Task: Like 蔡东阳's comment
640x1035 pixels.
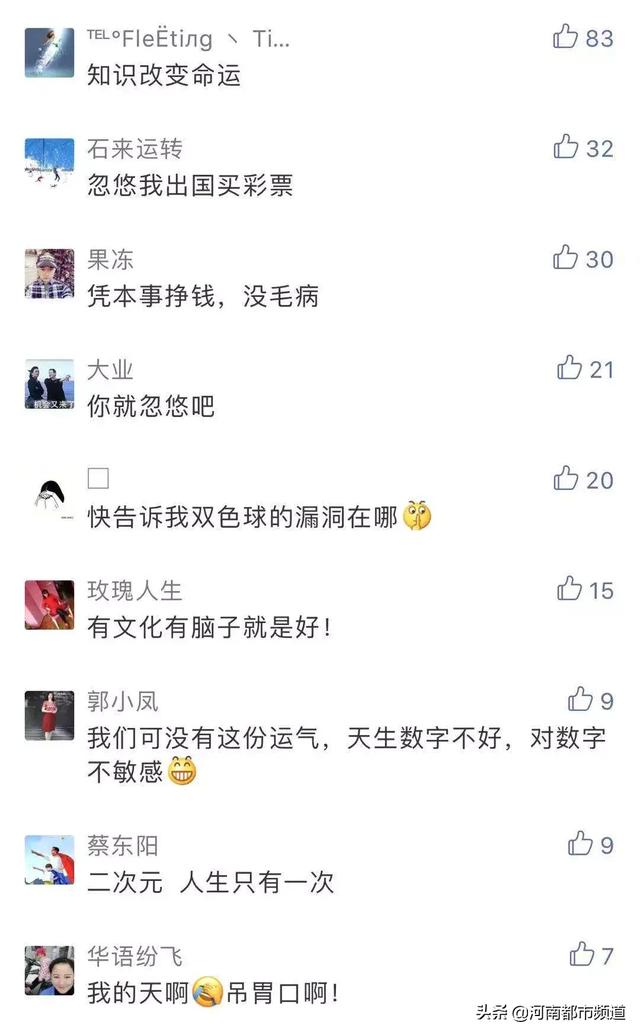Action: point(580,844)
